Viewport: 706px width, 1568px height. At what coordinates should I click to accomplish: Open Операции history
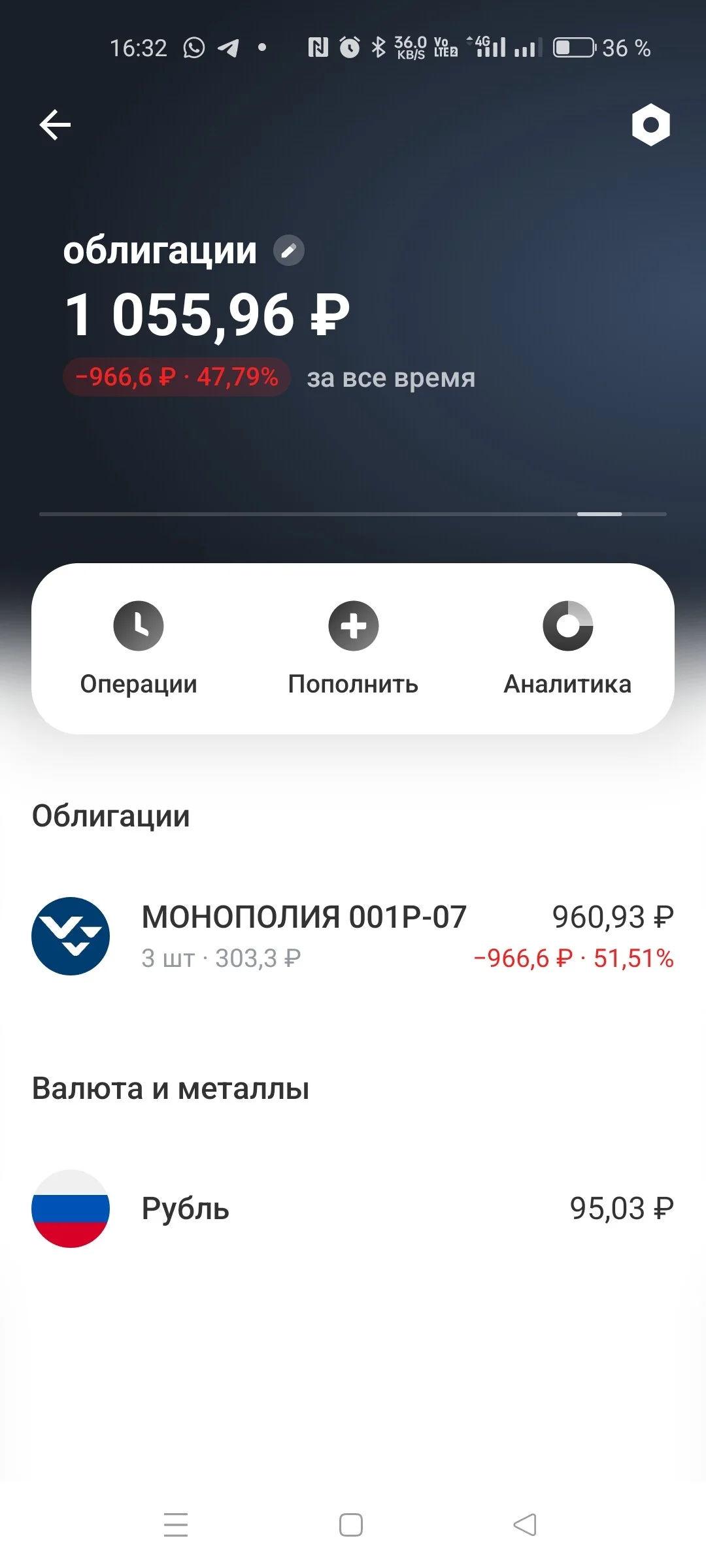[x=139, y=648]
